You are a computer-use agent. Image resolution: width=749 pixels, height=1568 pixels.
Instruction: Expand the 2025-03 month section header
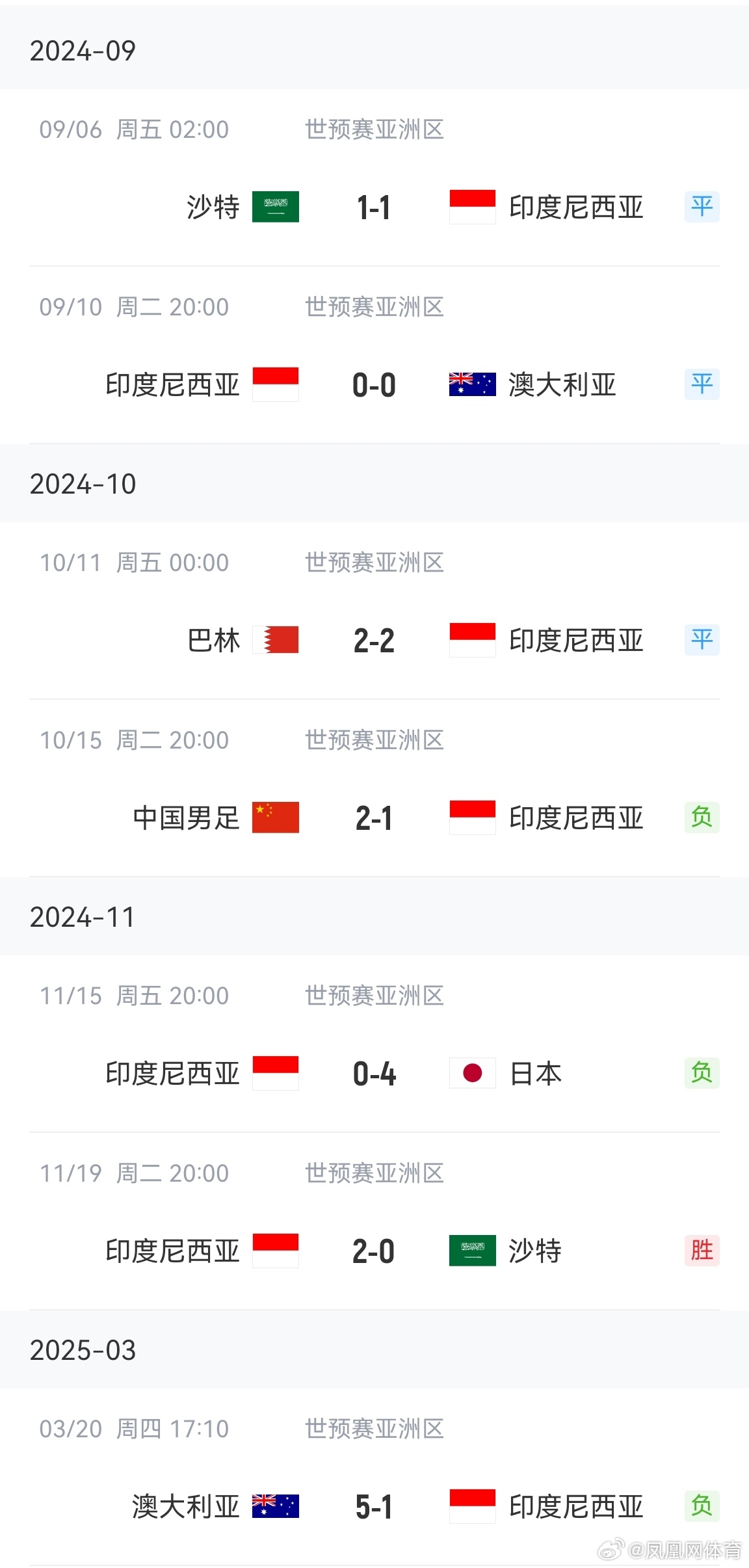pos(83,1349)
